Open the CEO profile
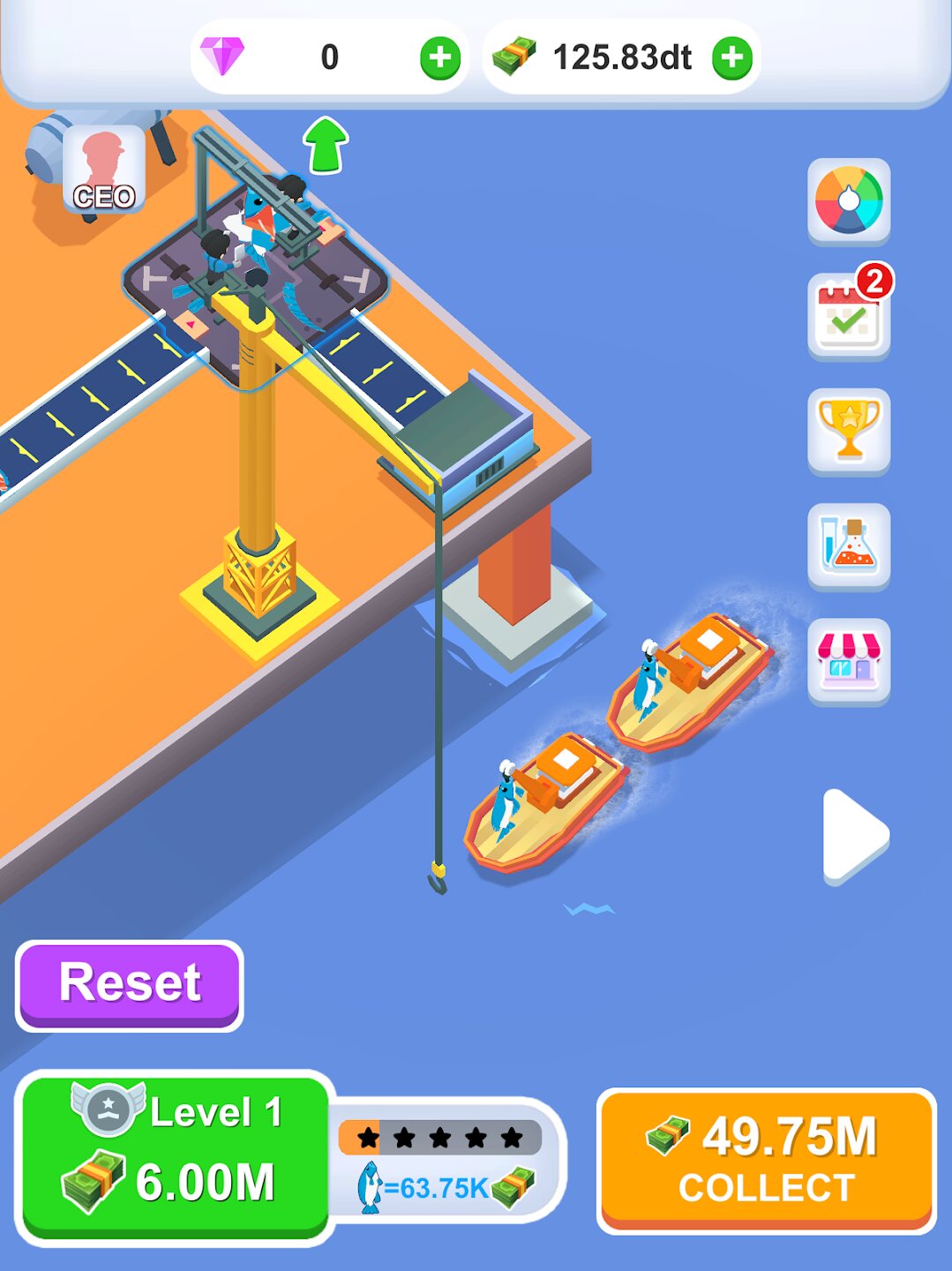 pyautogui.click(x=104, y=169)
